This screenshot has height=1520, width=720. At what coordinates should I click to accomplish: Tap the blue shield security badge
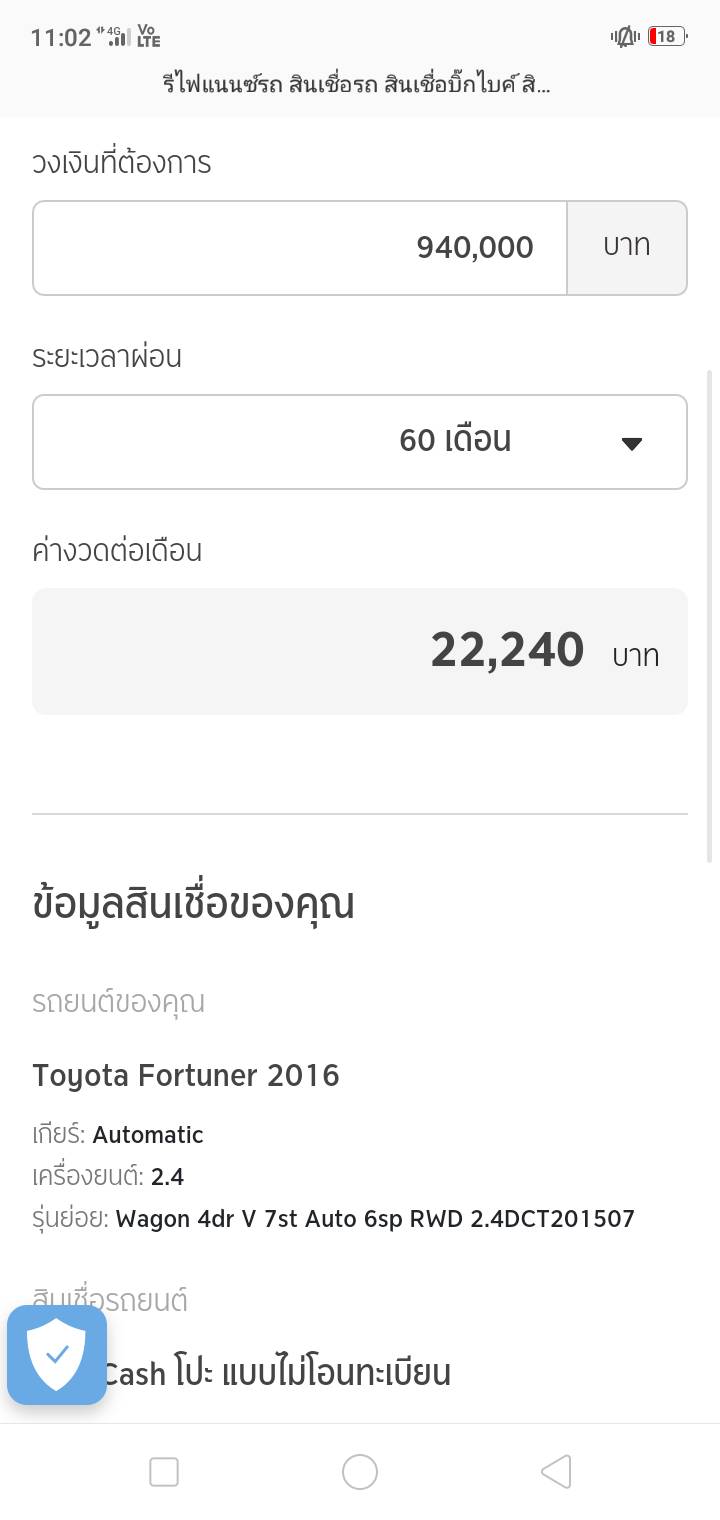tap(57, 1355)
